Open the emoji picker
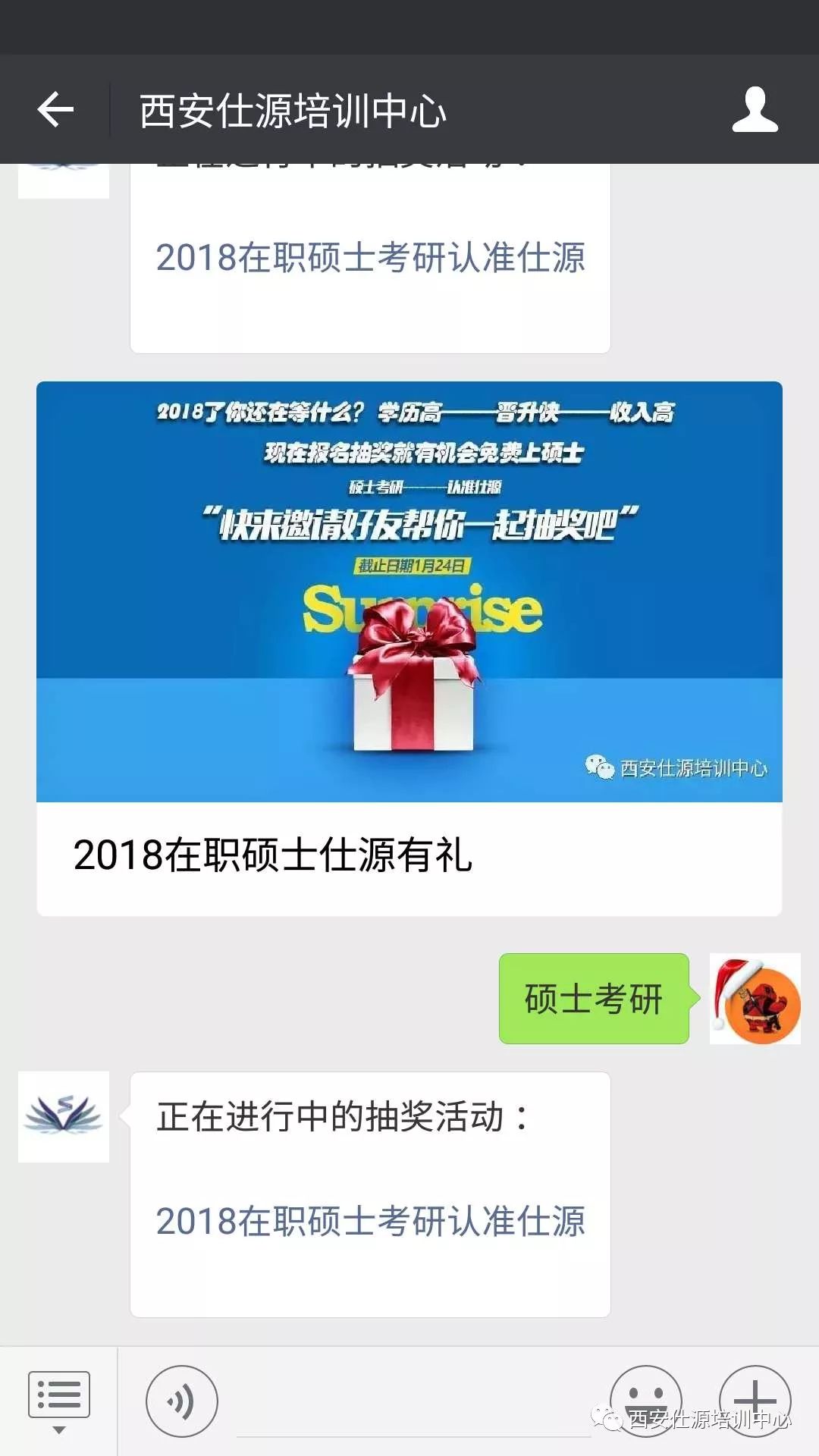 tap(645, 1400)
